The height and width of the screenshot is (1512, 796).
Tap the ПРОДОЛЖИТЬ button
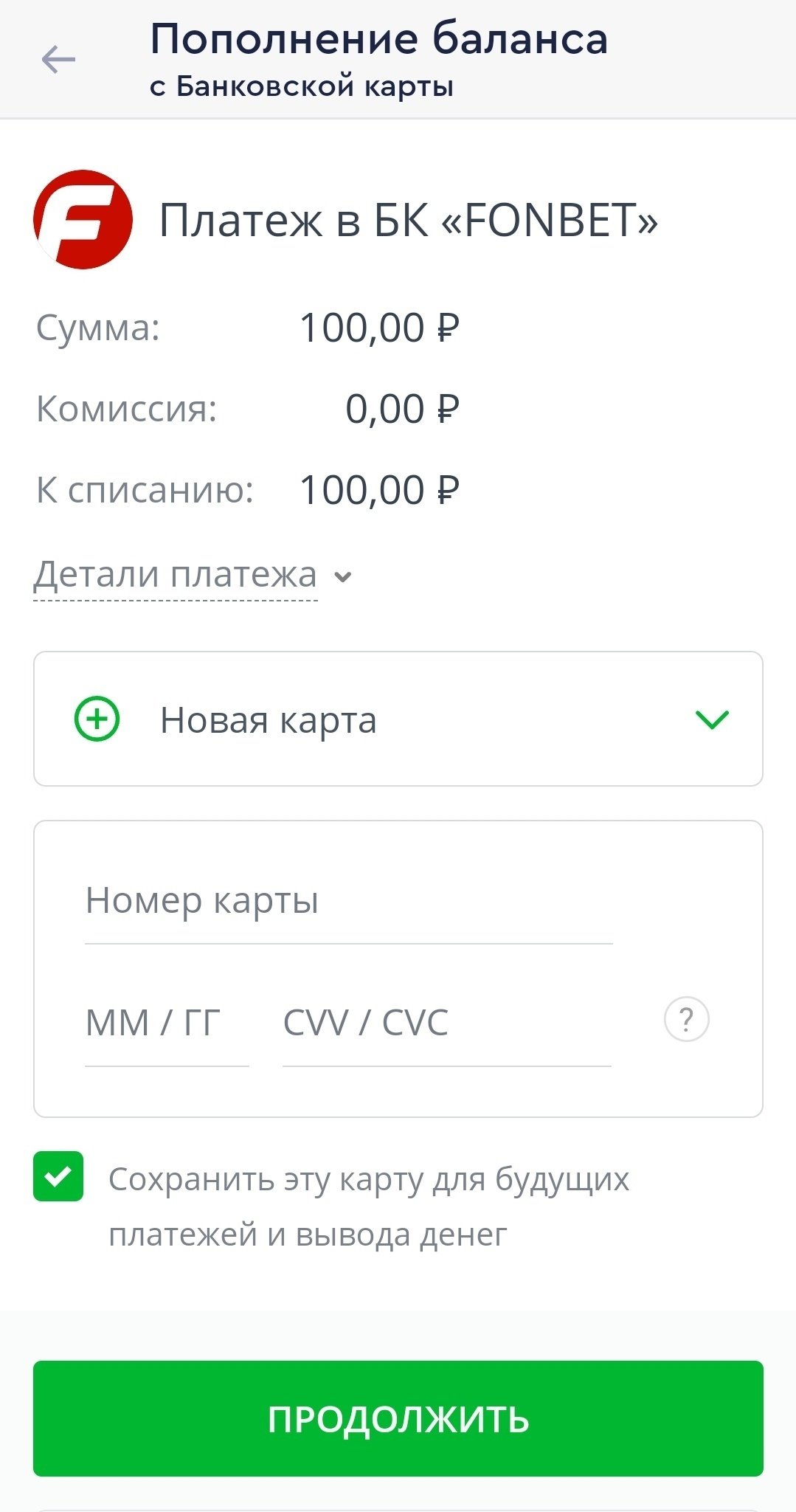pyautogui.click(x=398, y=1418)
